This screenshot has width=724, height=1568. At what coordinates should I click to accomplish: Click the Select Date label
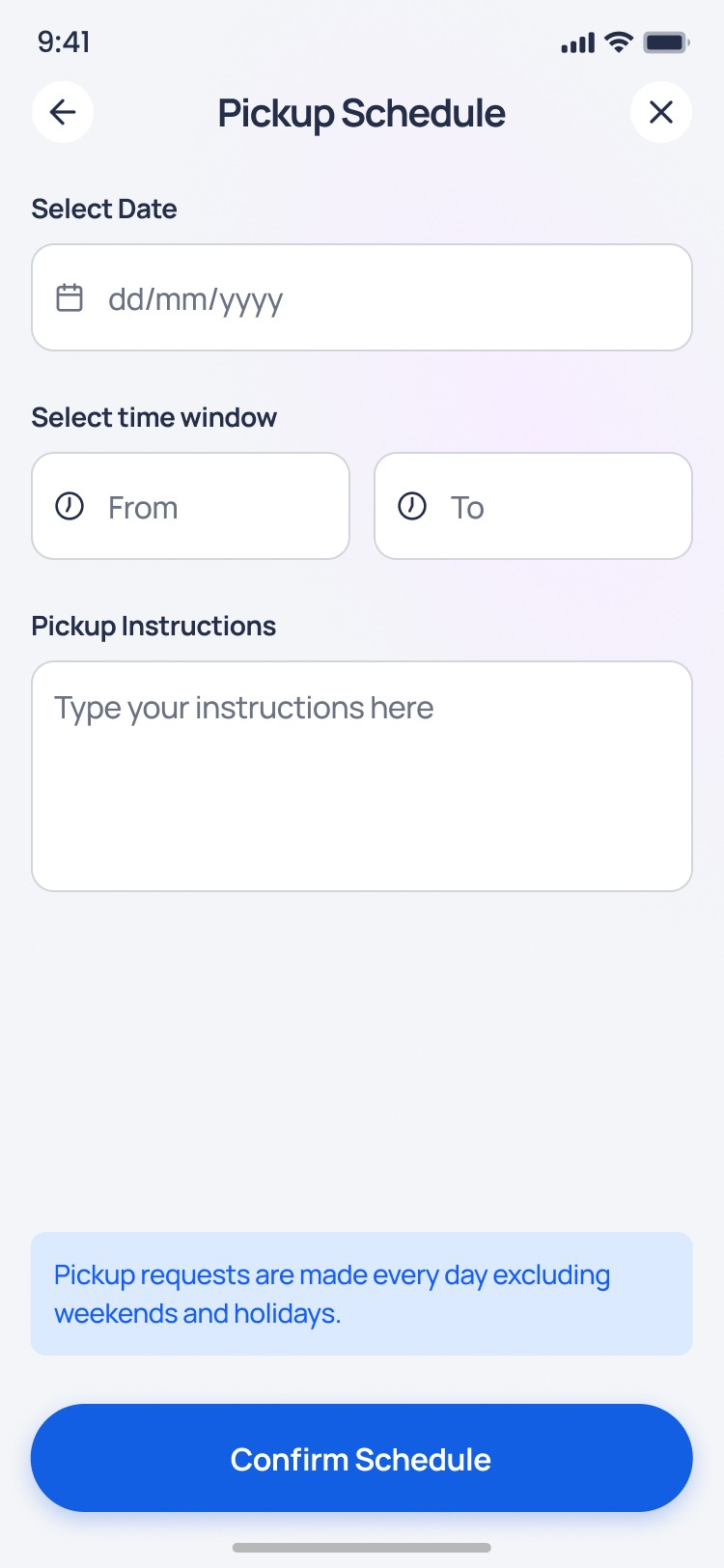click(x=104, y=209)
